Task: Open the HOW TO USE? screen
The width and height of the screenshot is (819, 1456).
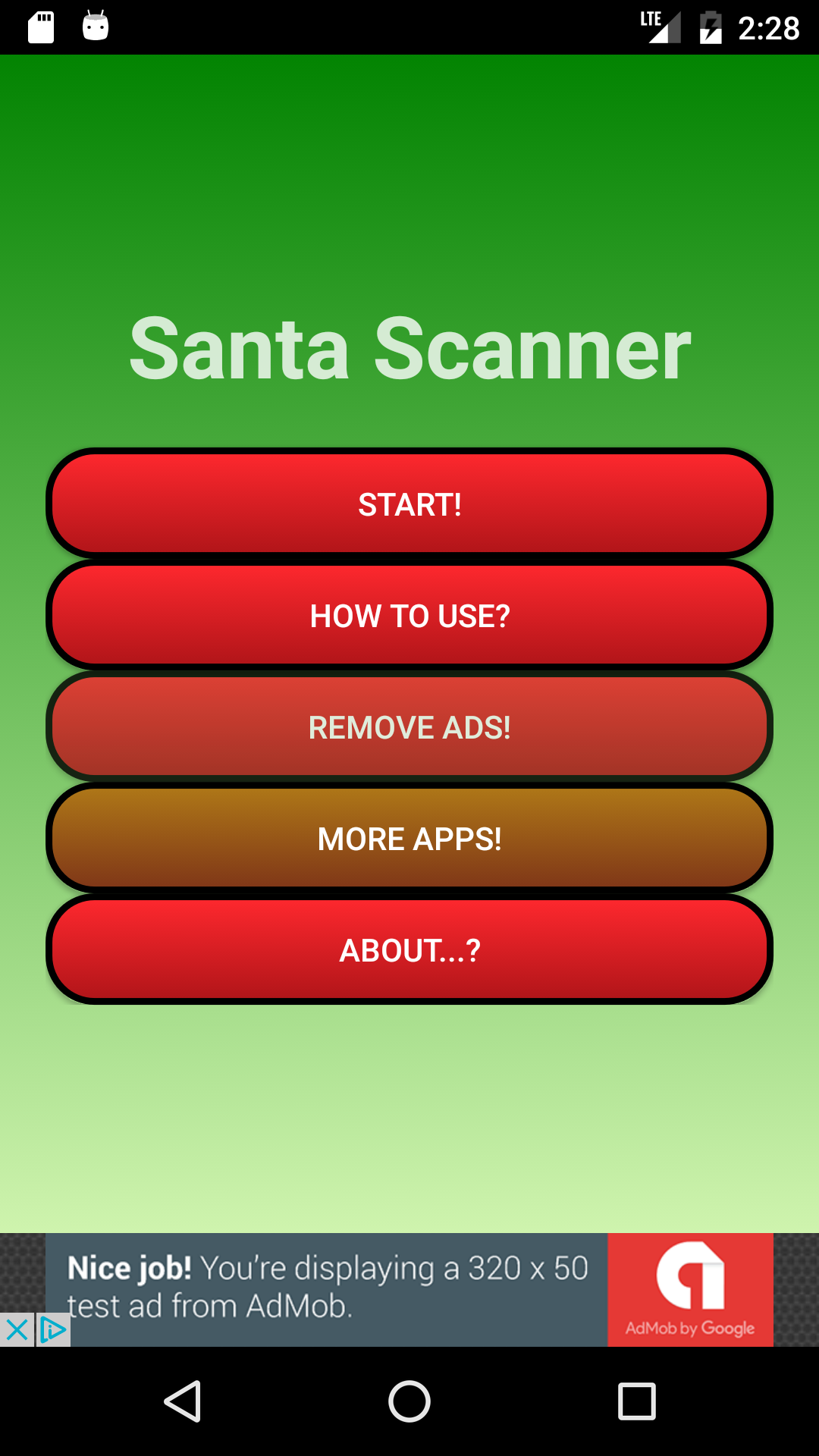Action: (409, 616)
